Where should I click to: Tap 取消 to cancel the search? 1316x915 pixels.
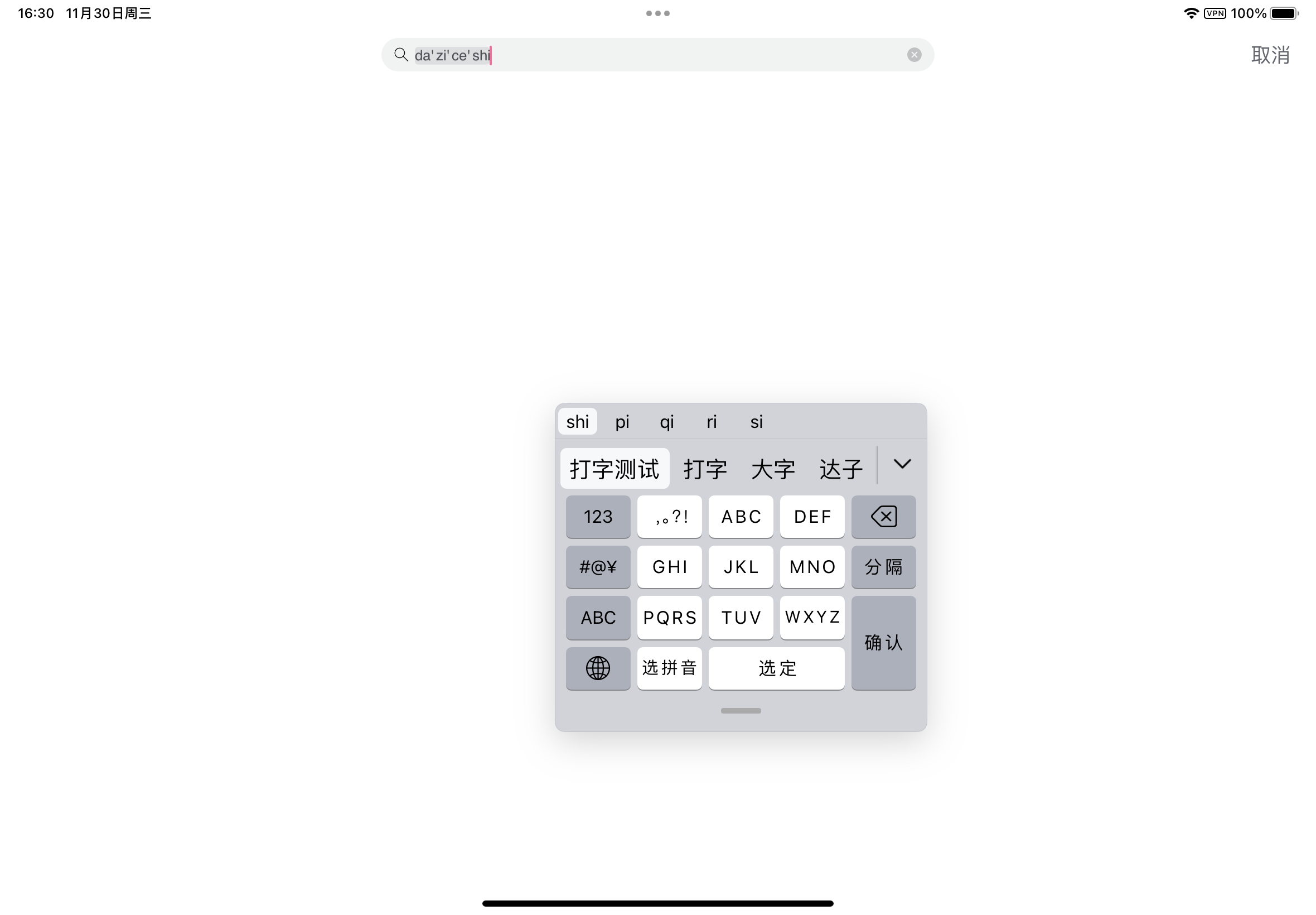click(1270, 55)
